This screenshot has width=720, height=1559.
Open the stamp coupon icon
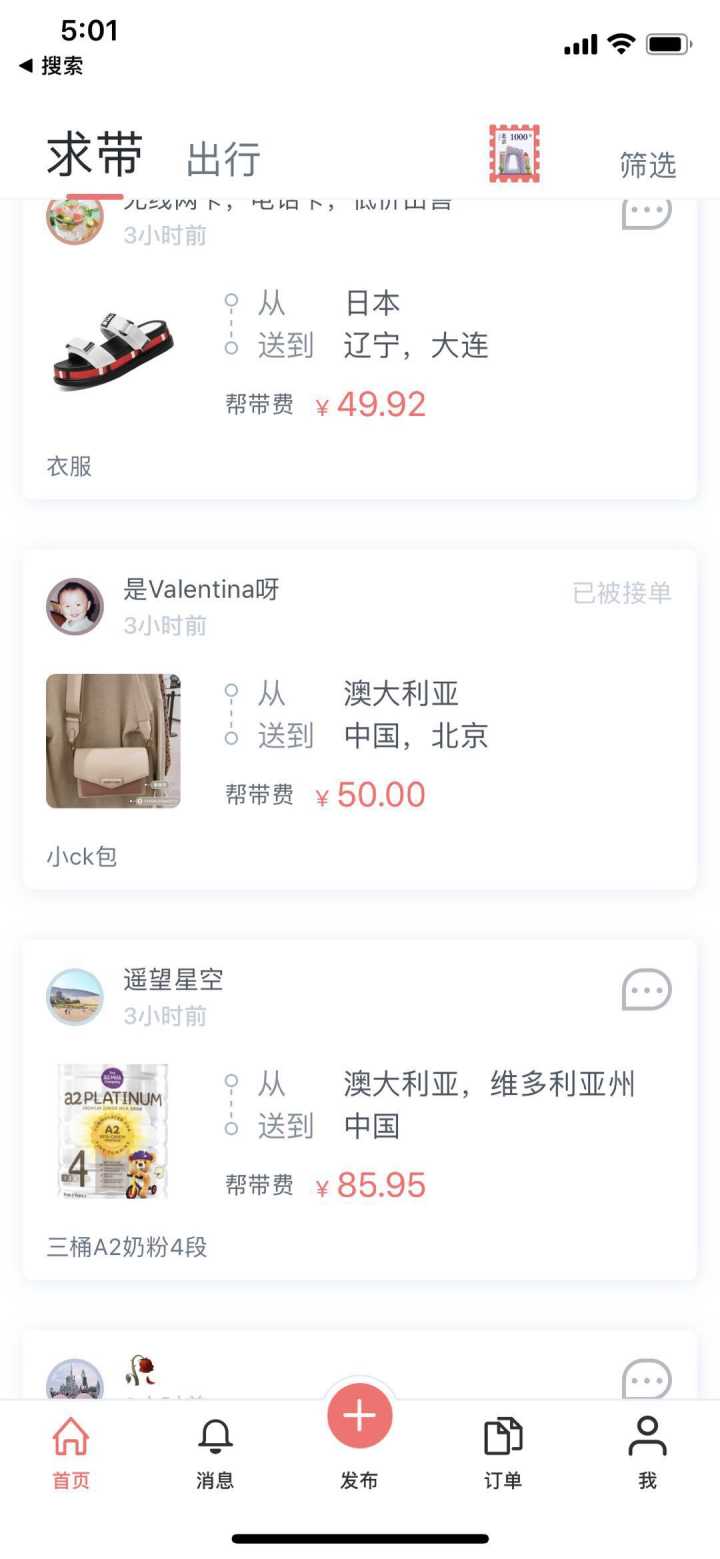point(514,153)
